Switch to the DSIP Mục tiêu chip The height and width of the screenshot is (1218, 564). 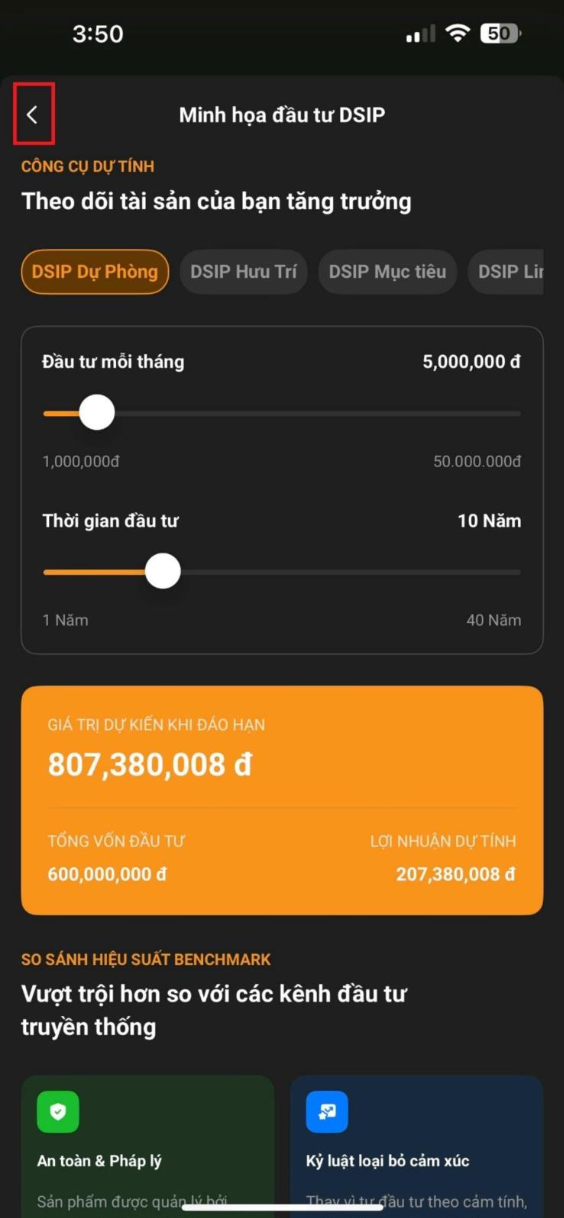click(387, 272)
